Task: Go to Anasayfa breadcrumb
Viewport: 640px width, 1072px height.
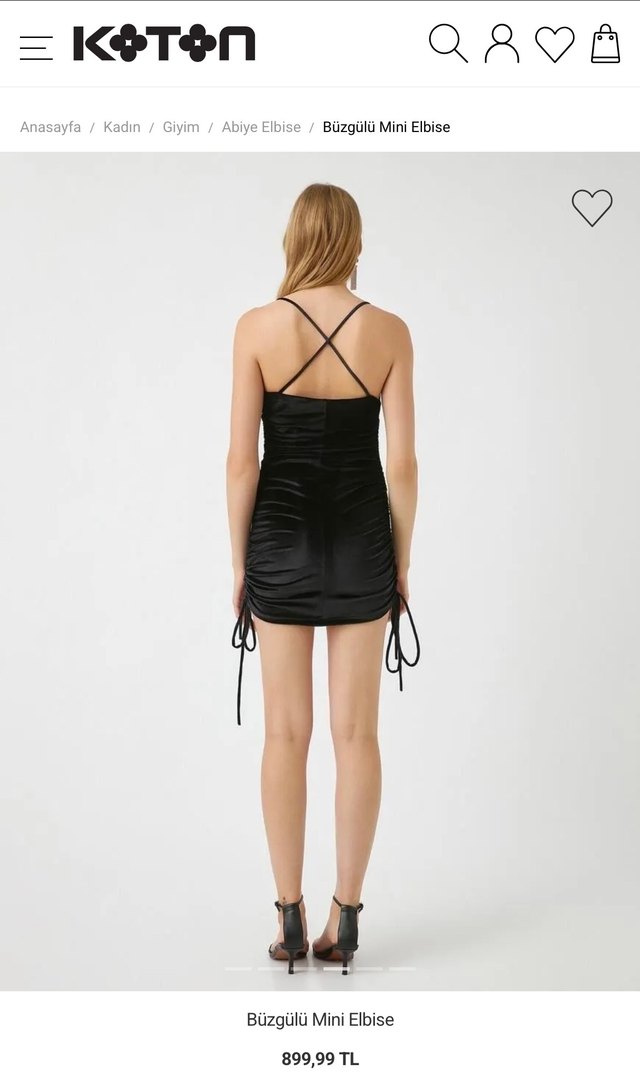Action: pos(50,127)
